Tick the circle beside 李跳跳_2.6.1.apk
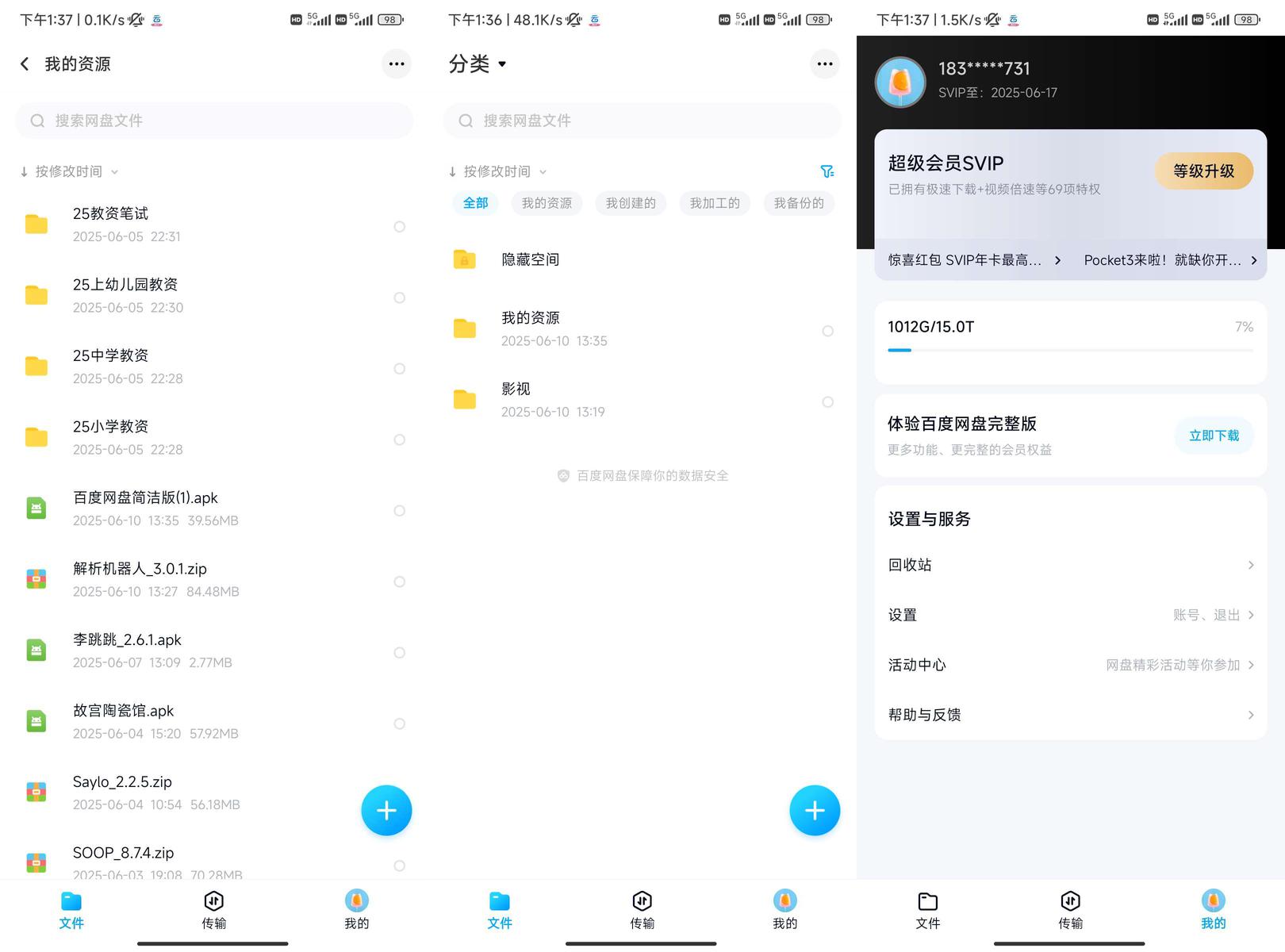 (399, 652)
